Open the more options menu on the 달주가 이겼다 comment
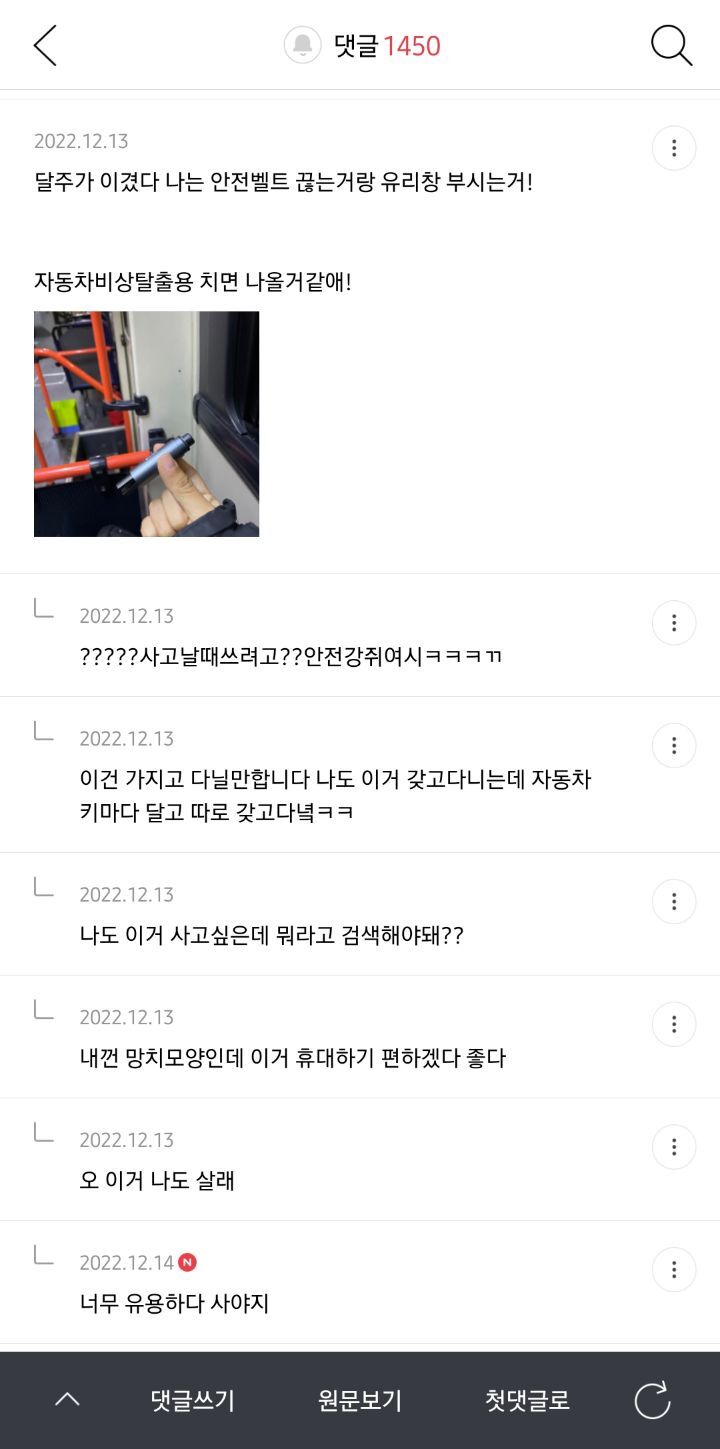The height and width of the screenshot is (1449, 720). (x=674, y=148)
